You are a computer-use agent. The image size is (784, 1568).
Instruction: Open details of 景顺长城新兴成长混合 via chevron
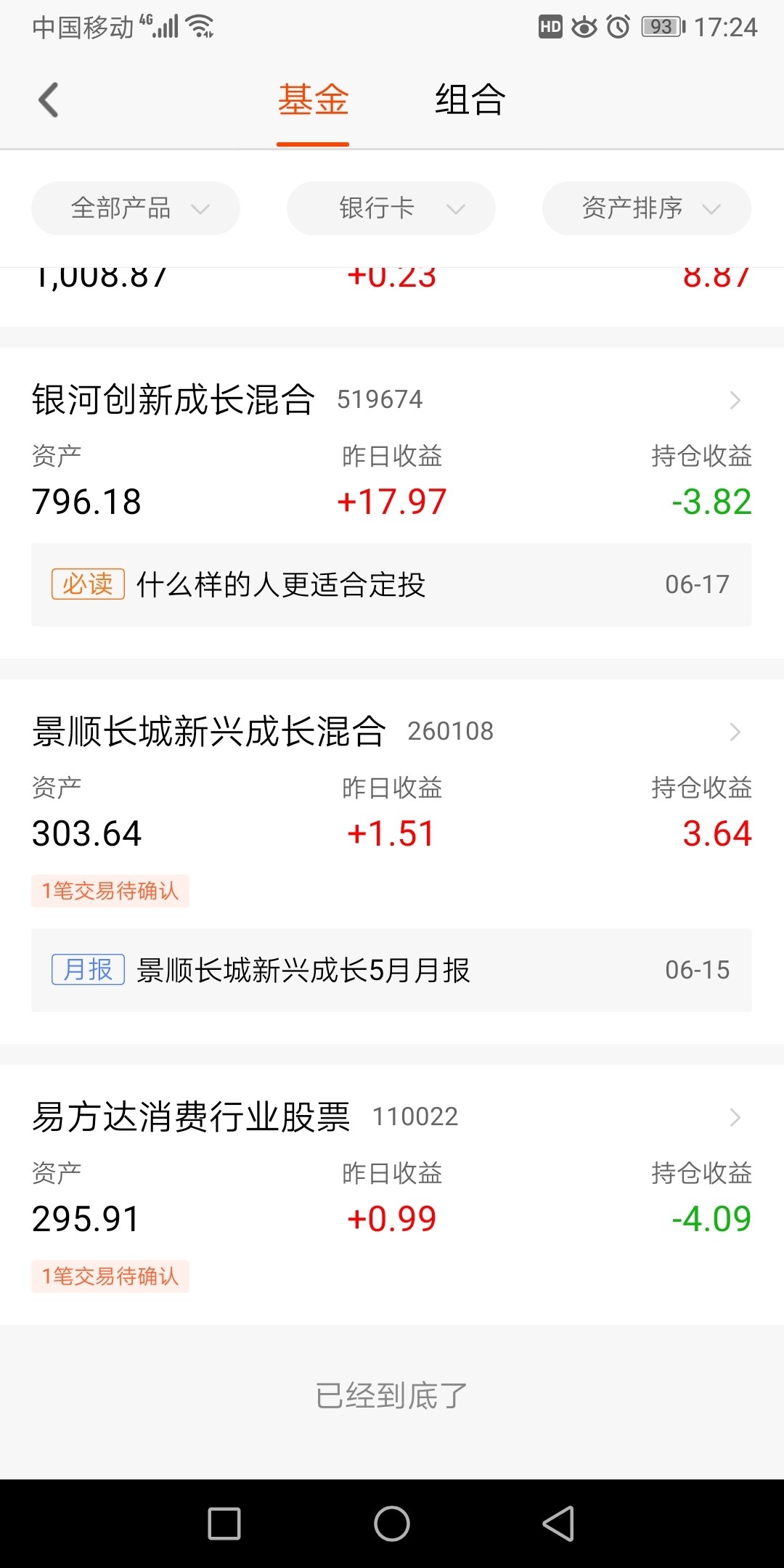pyautogui.click(x=735, y=731)
